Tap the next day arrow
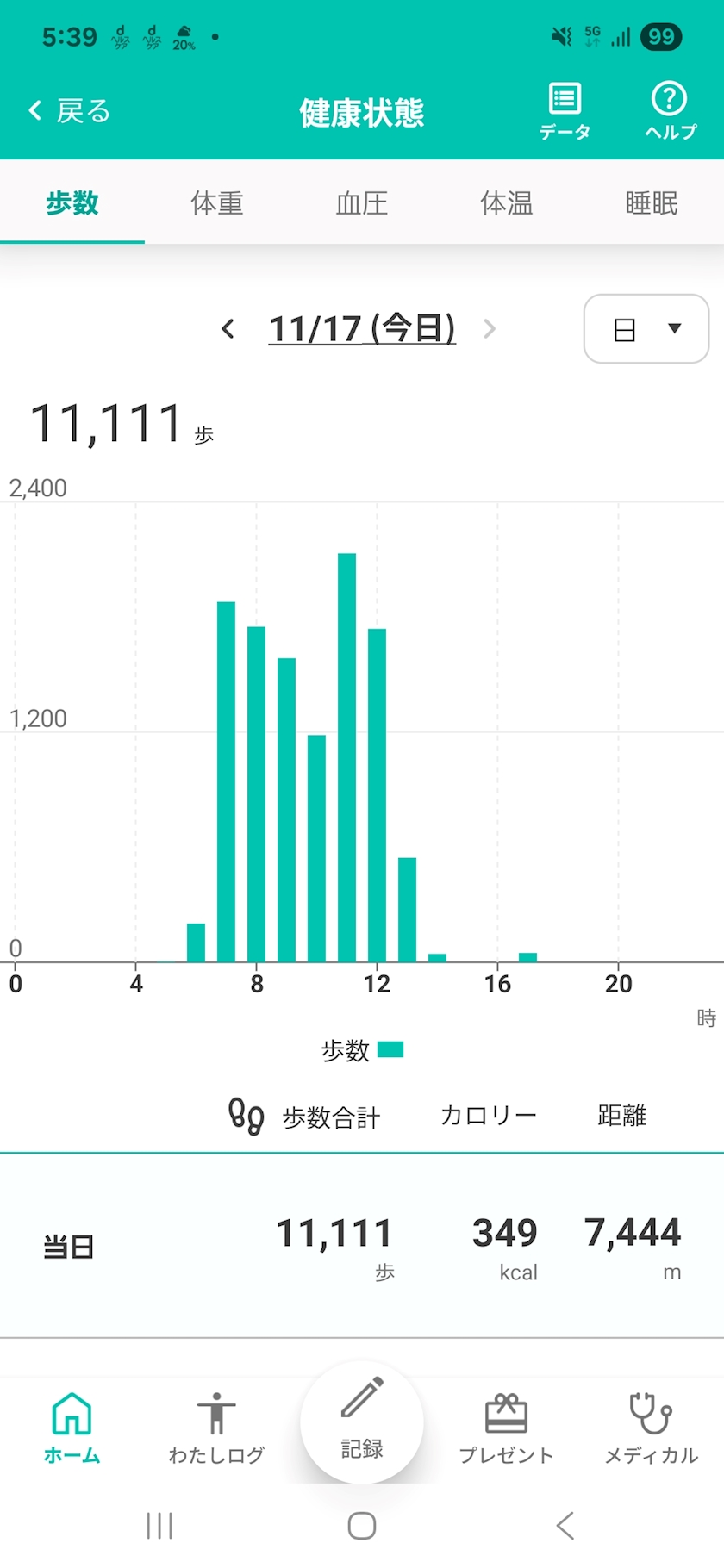Viewport: 724px width, 1568px height. [x=490, y=328]
